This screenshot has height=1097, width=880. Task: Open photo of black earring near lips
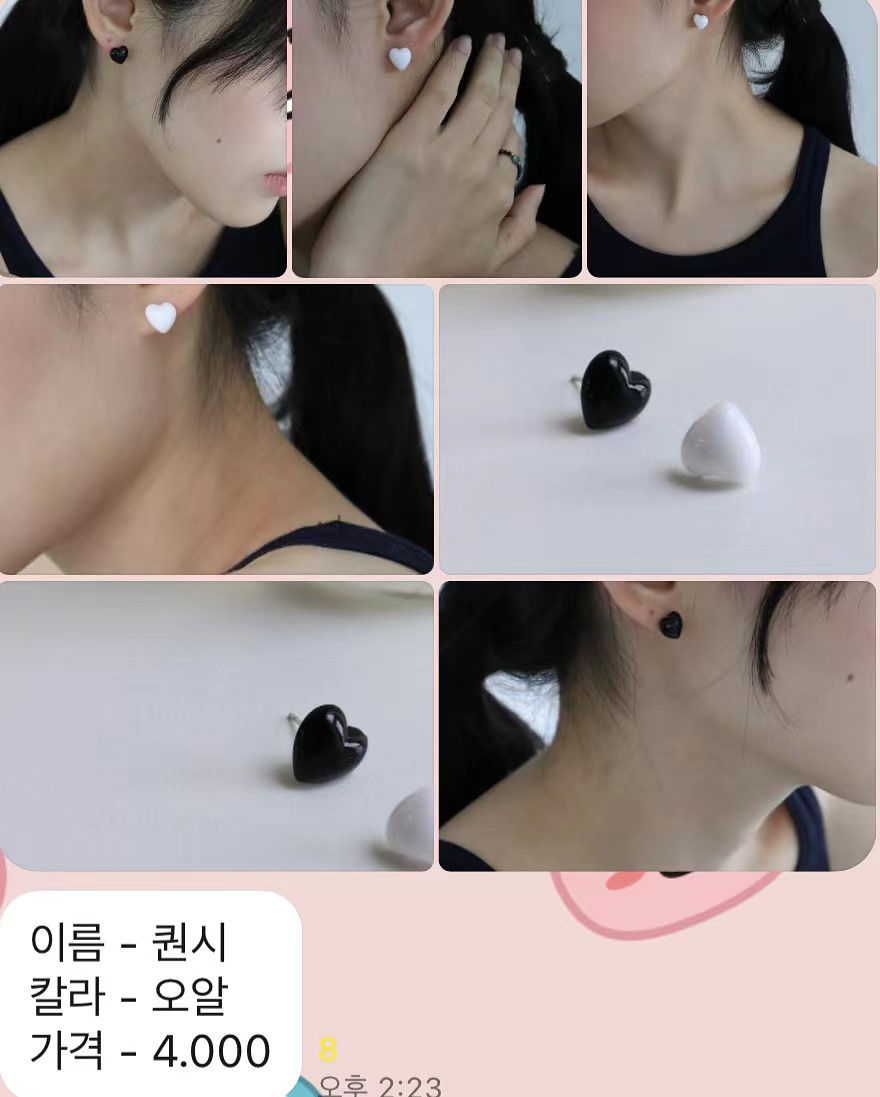pyautogui.click(x=143, y=138)
